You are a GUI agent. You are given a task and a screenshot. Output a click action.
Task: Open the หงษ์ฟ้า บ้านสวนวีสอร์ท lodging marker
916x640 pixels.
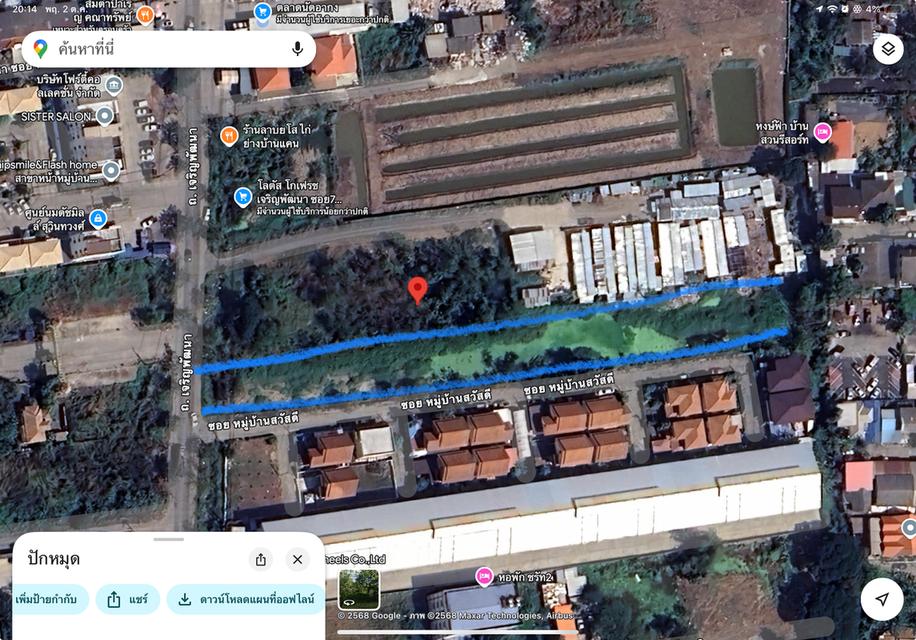822,131
